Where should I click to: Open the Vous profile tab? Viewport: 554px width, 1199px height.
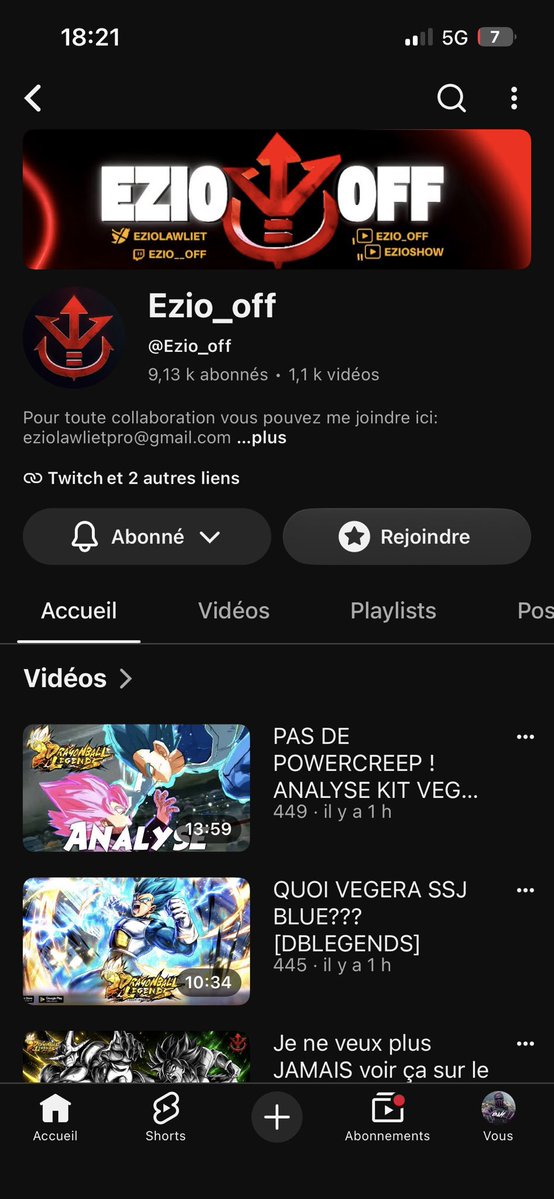pos(498,1116)
